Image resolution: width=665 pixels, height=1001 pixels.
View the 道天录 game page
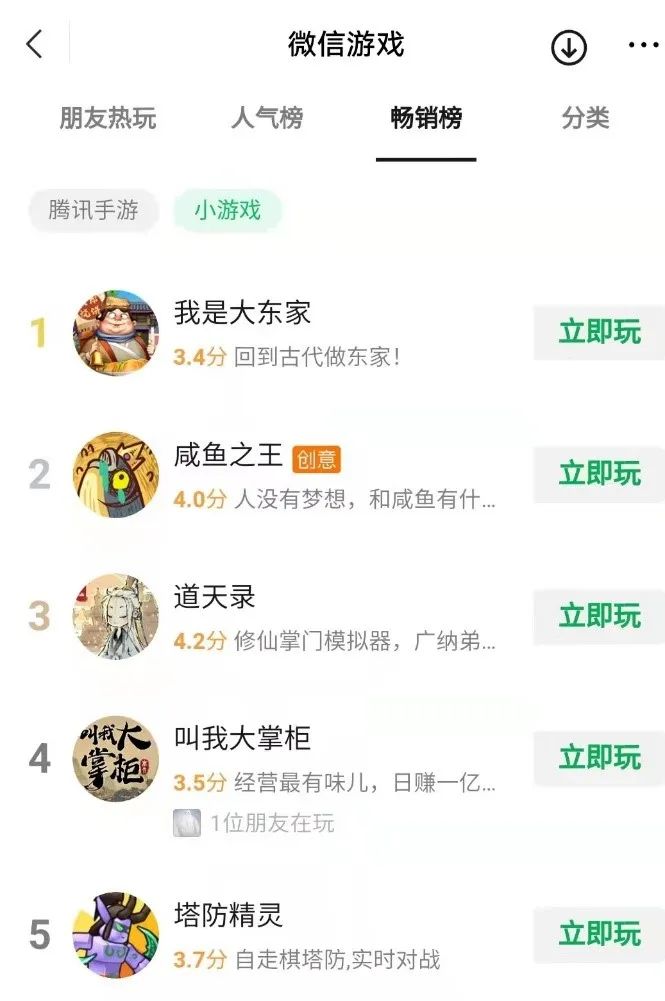215,597
